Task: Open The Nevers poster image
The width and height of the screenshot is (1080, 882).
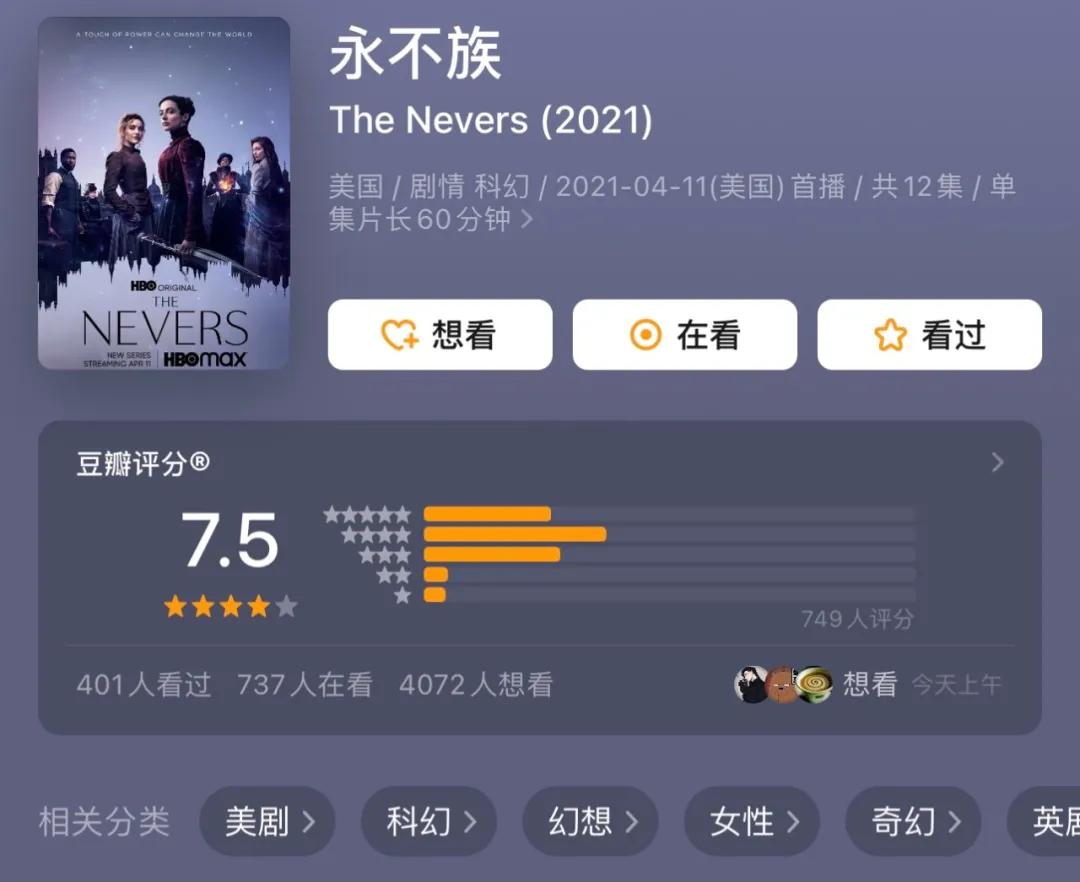Action: click(x=164, y=193)
